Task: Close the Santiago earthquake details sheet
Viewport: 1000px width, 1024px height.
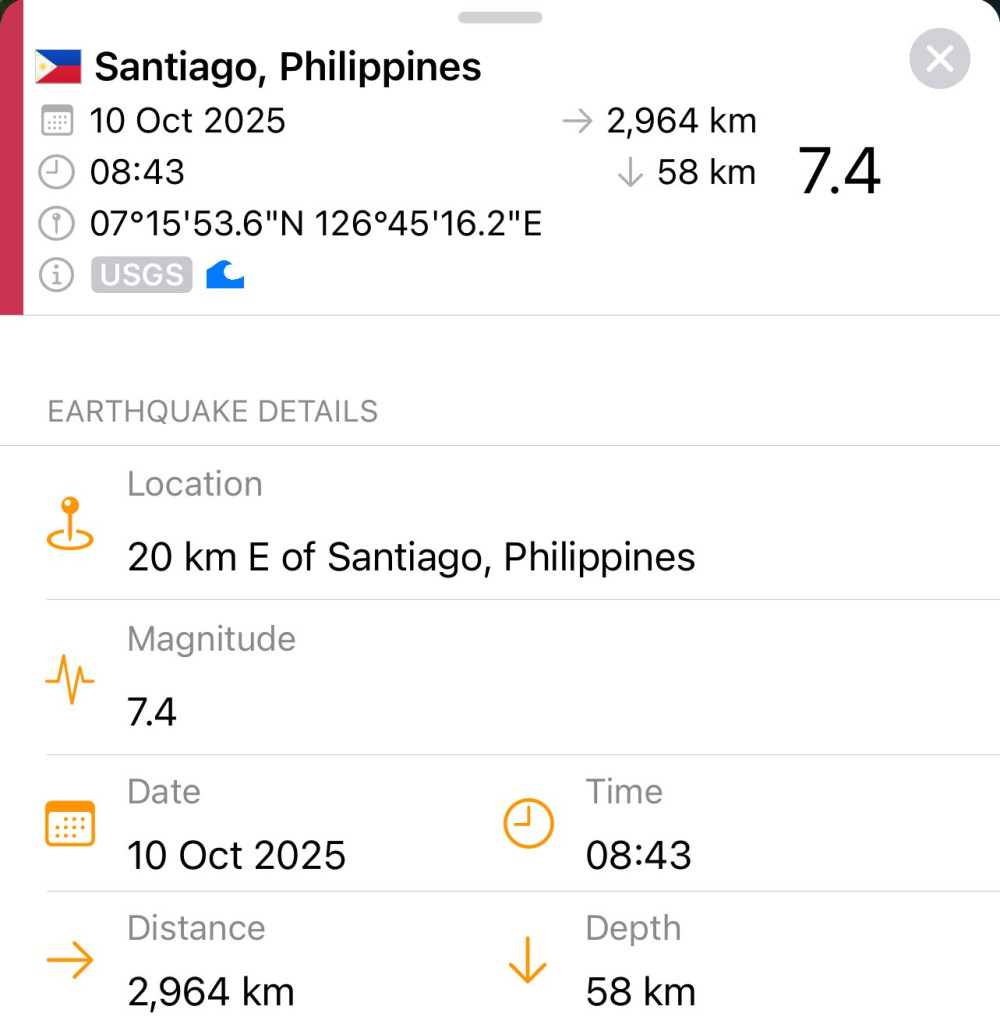Action: (939, 59)
